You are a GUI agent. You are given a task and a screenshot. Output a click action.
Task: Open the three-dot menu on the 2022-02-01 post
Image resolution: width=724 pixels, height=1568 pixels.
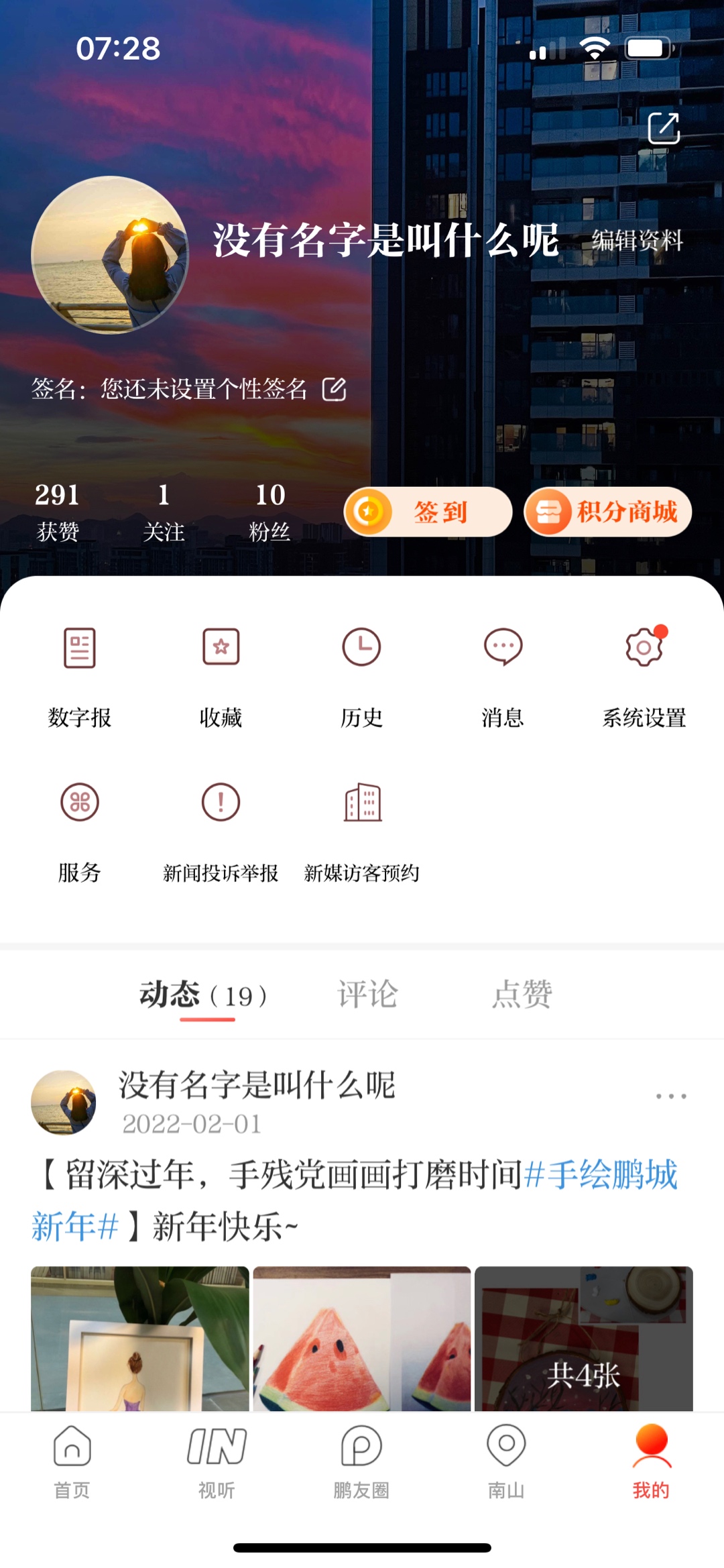[670, 1097]
